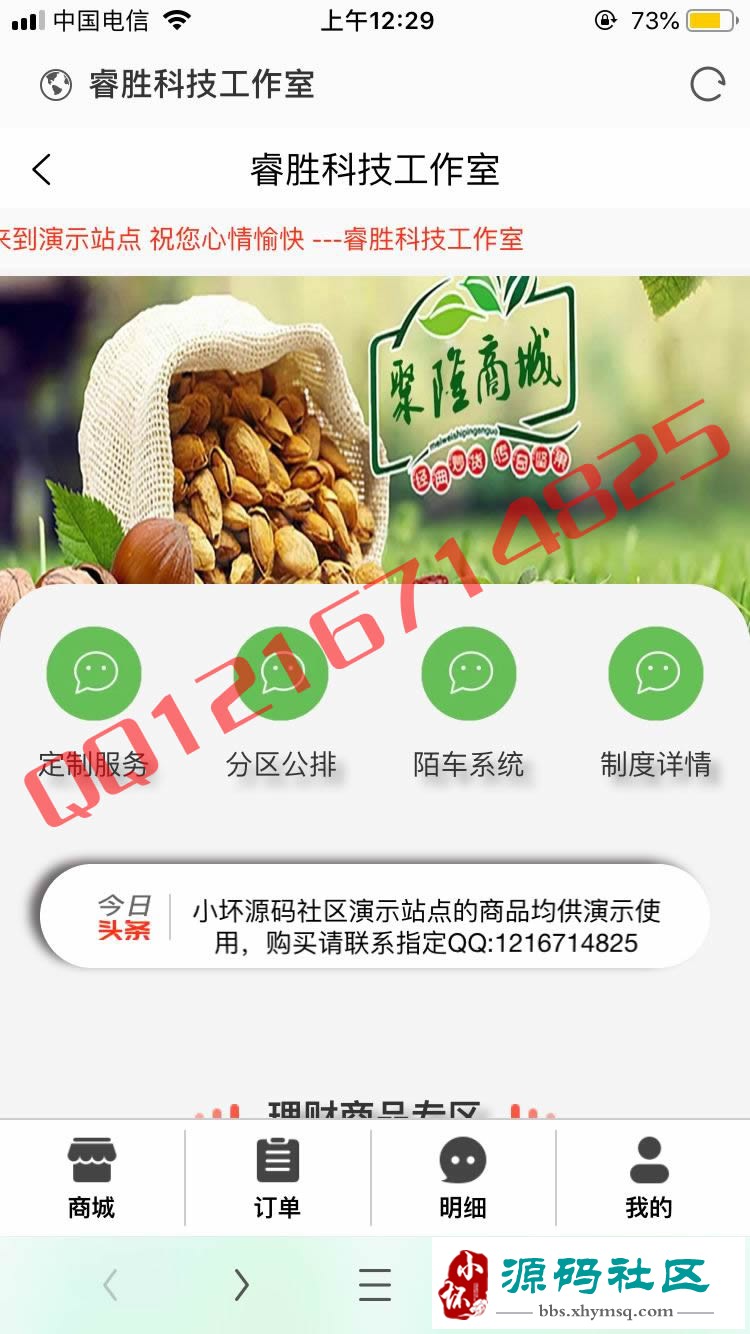Switch to the 明细 tab
750x1334 pixels.
click(463, 1178)
